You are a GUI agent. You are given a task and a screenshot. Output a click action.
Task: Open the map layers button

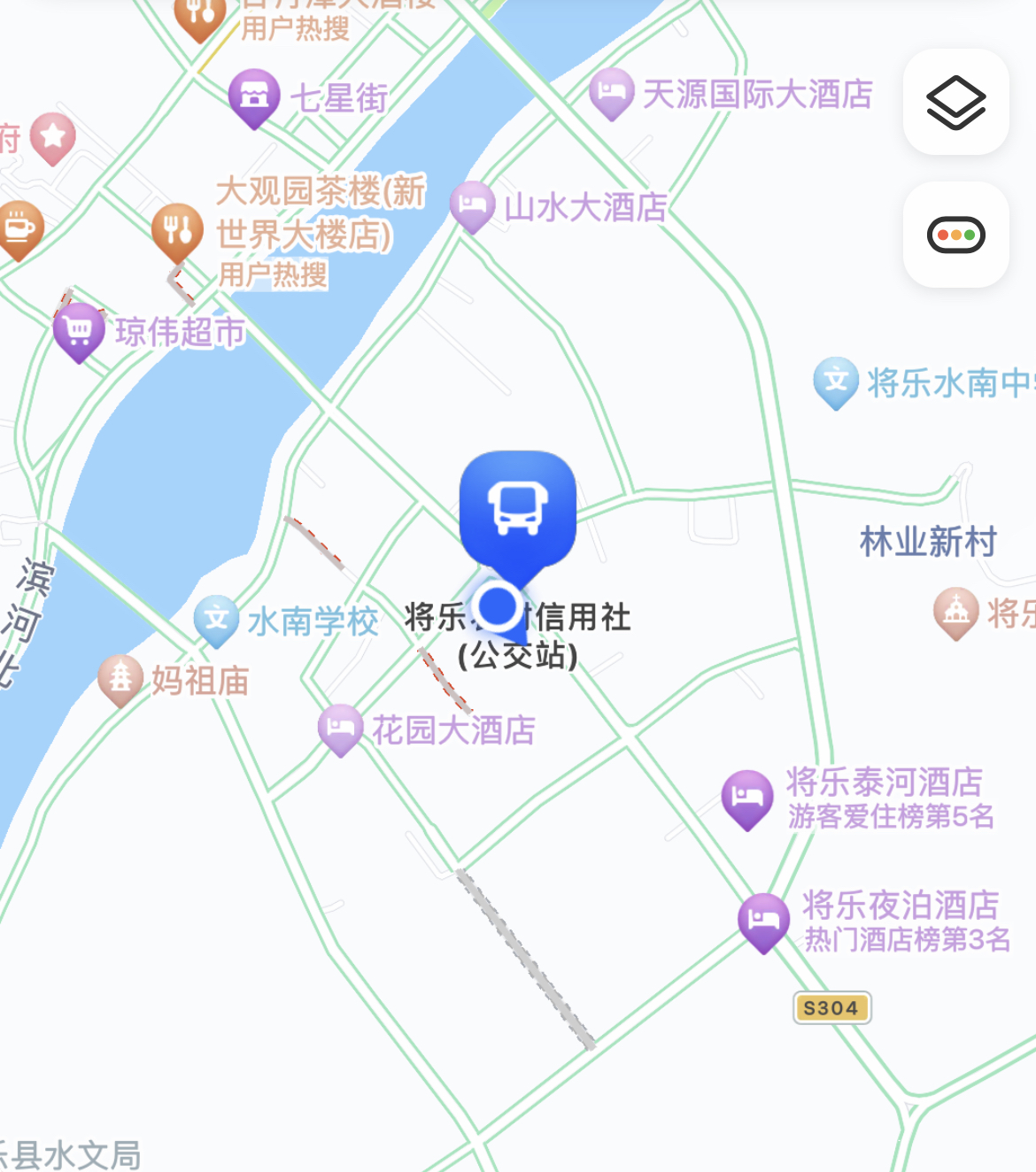tap(955, 103)
